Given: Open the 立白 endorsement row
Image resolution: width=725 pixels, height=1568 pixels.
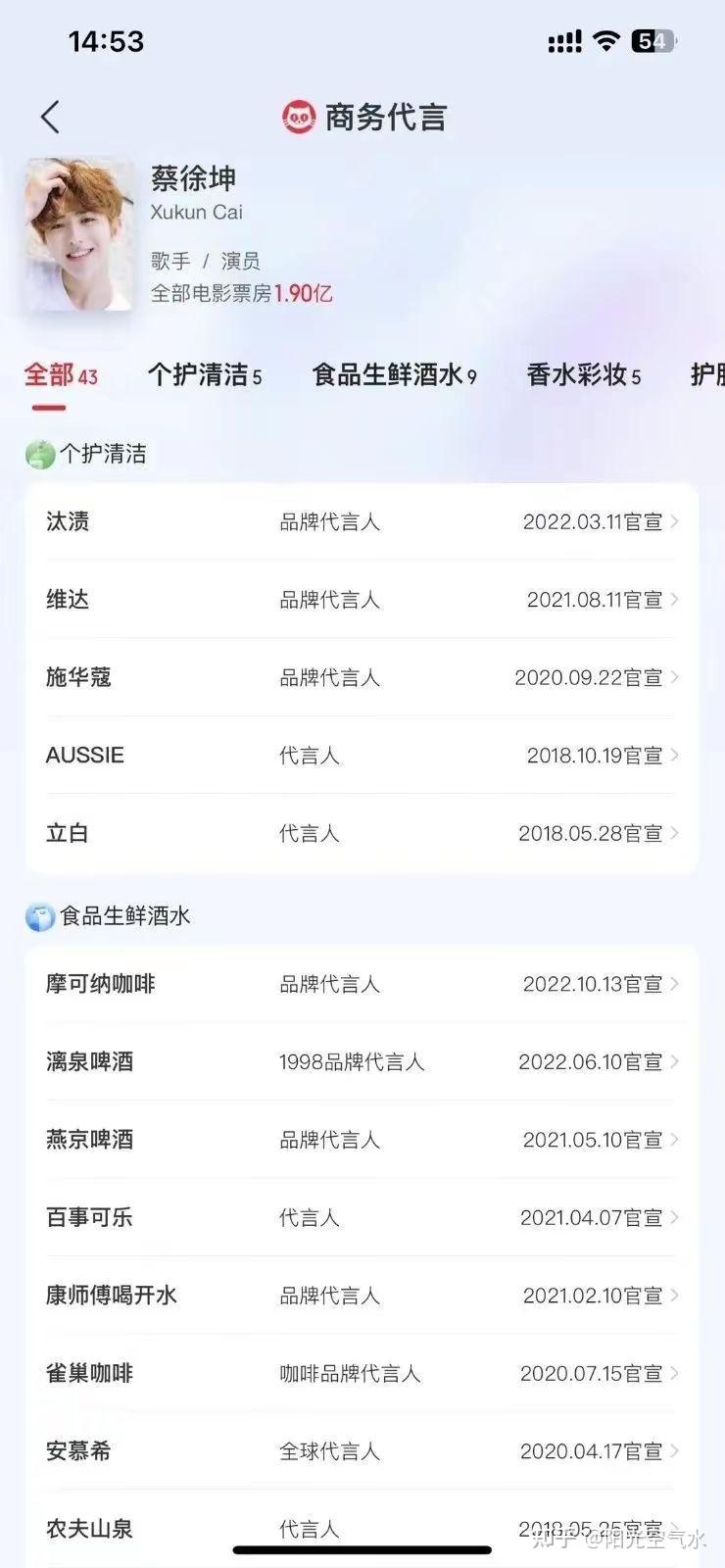Looking at the screenshot, I should [x=362, y=833].
